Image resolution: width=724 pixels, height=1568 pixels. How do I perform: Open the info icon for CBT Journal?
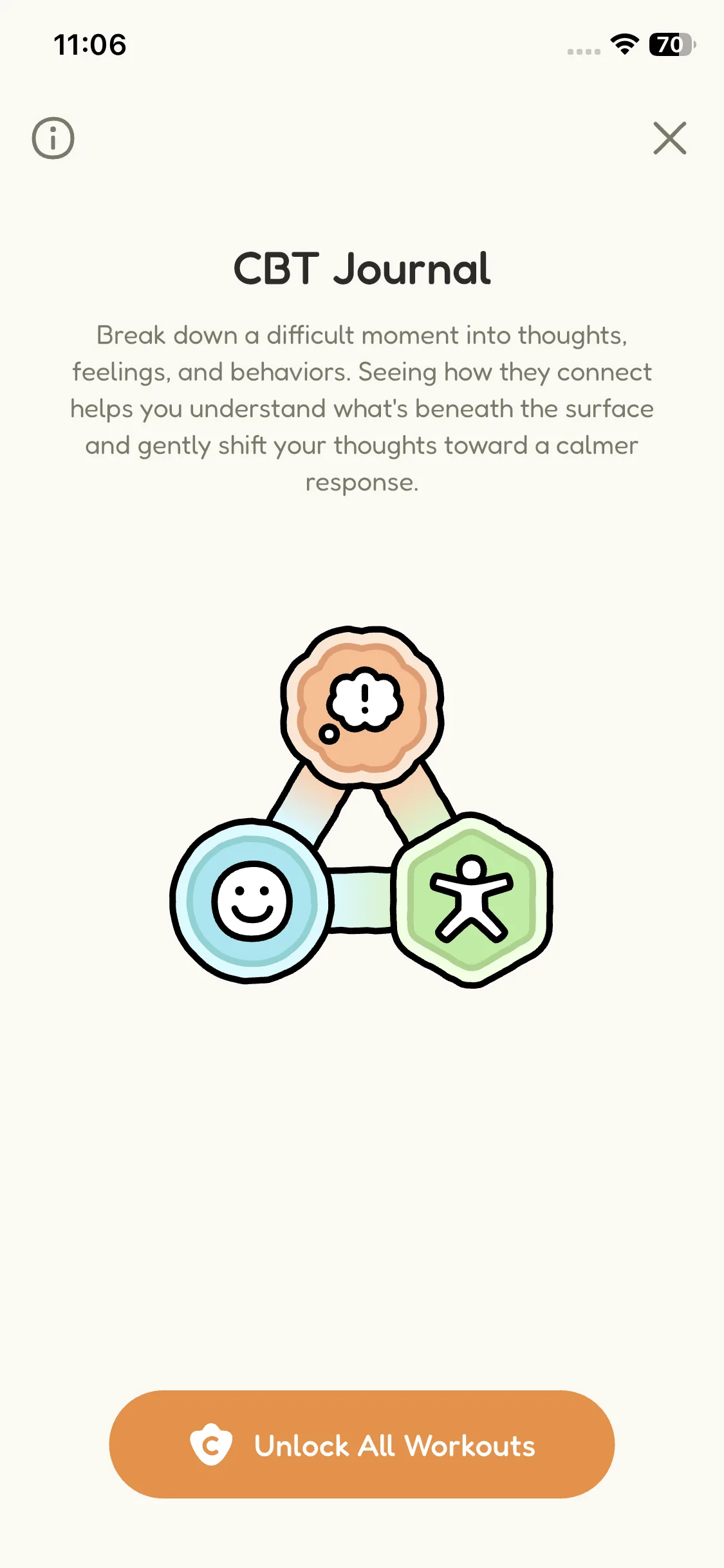click(x=53, y=138)
